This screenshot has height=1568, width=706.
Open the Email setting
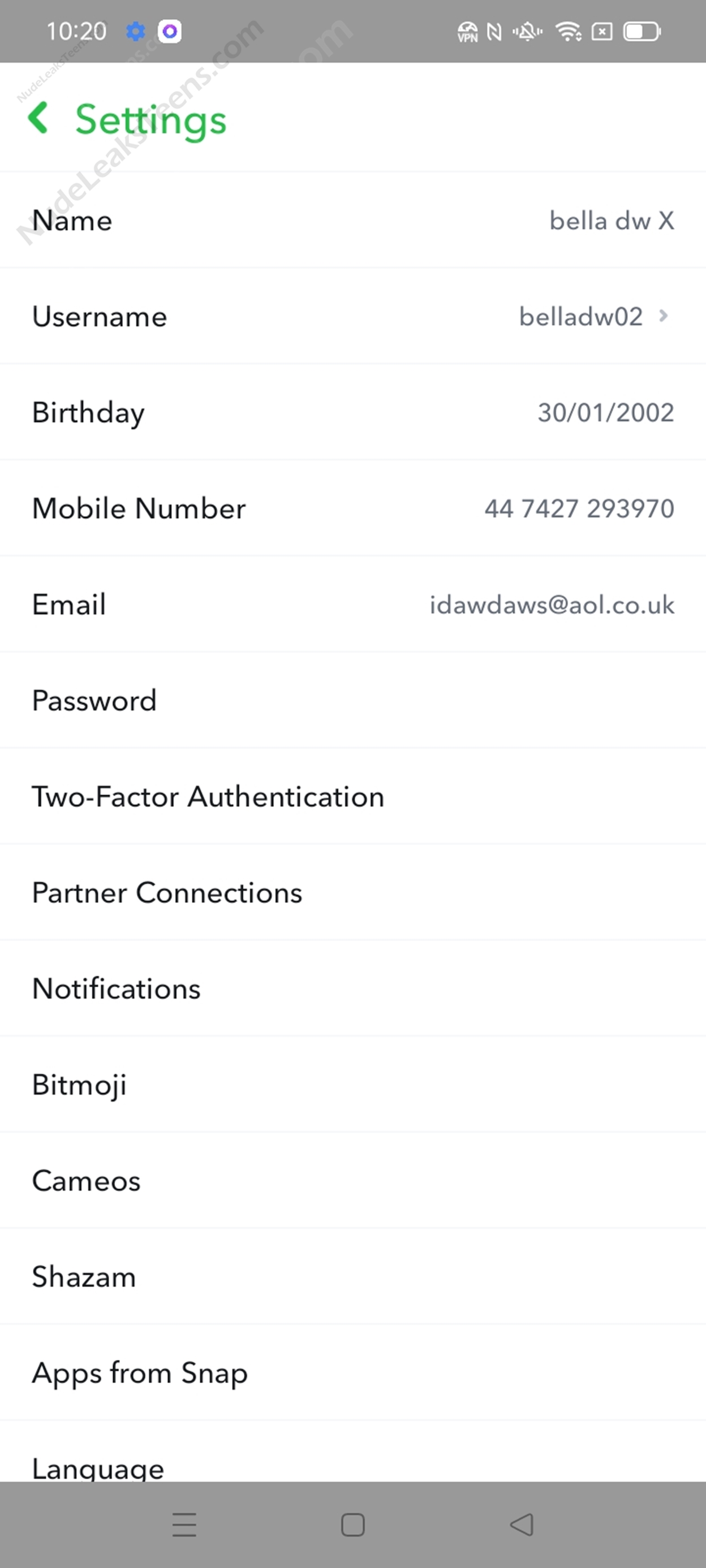pyautogui.click(x=352, y=604)
